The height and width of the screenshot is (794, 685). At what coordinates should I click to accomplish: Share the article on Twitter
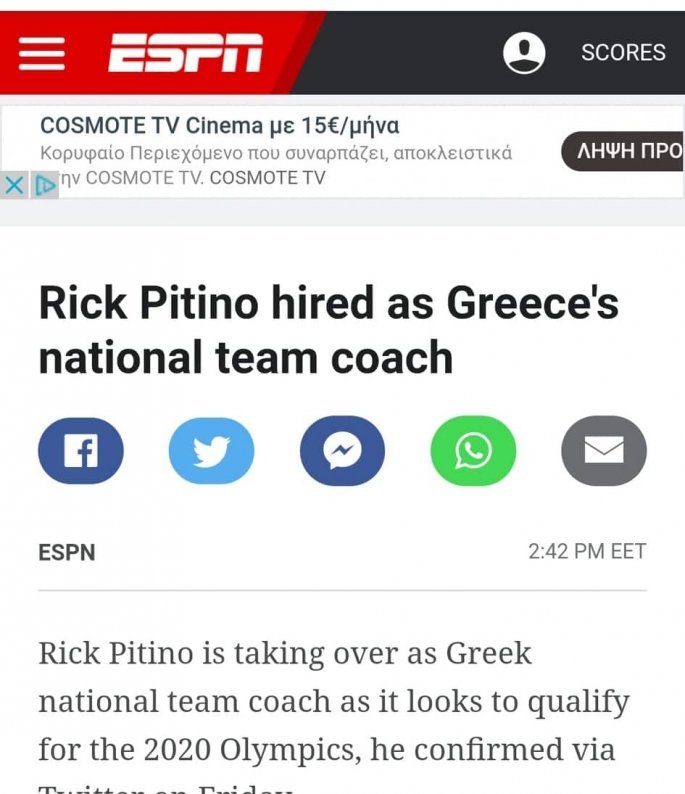click(212, 451)
